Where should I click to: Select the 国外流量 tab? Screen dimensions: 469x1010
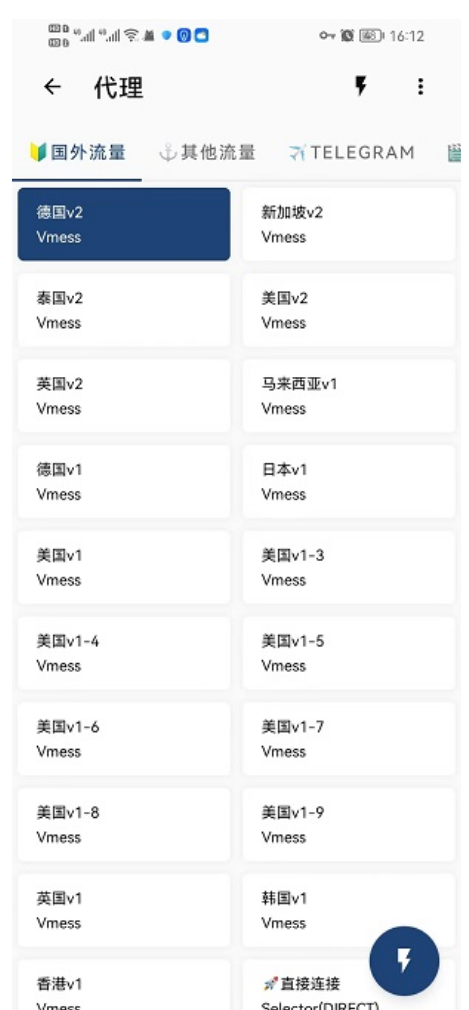click(77, 153)
